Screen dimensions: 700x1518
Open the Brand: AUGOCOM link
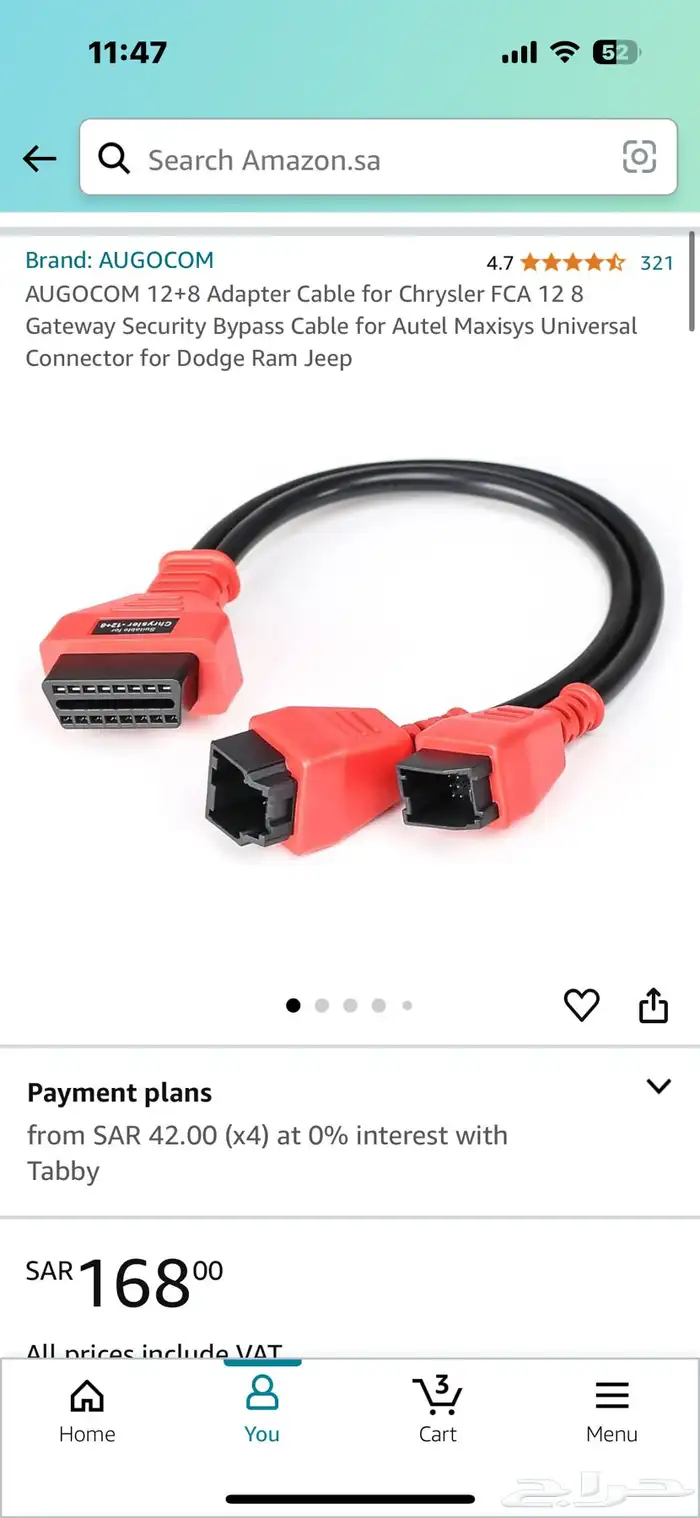[119, 260]
